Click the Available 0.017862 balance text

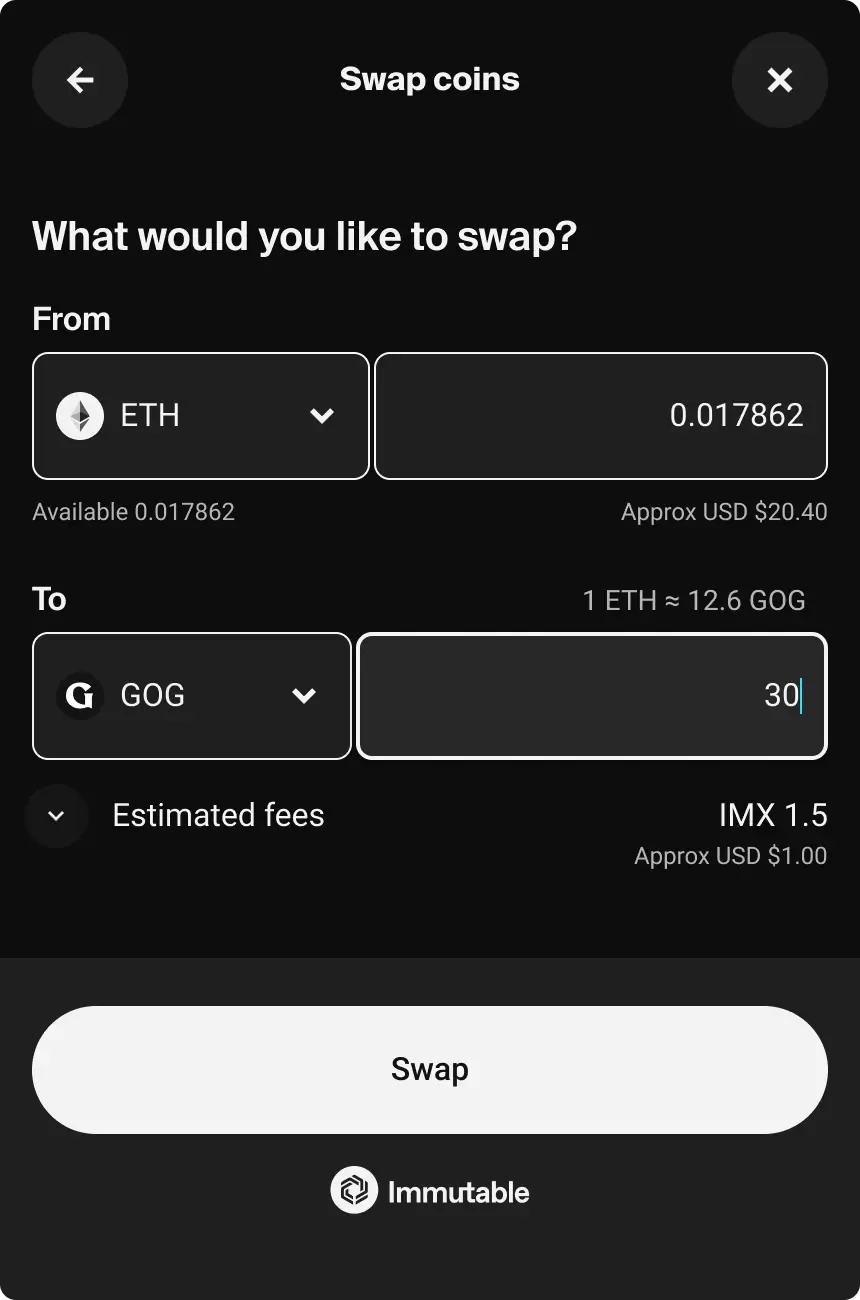click(133, 511)
